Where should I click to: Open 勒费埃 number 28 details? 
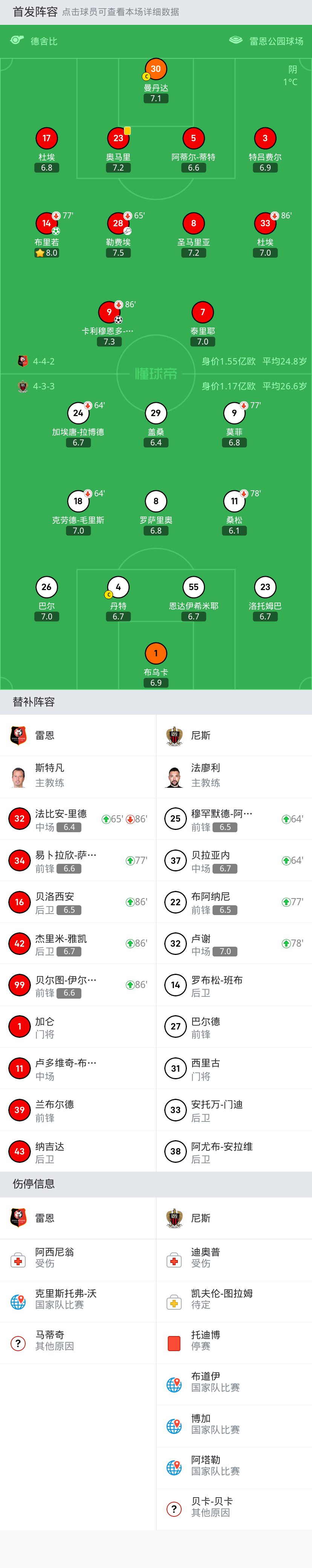tap(118, 224)
